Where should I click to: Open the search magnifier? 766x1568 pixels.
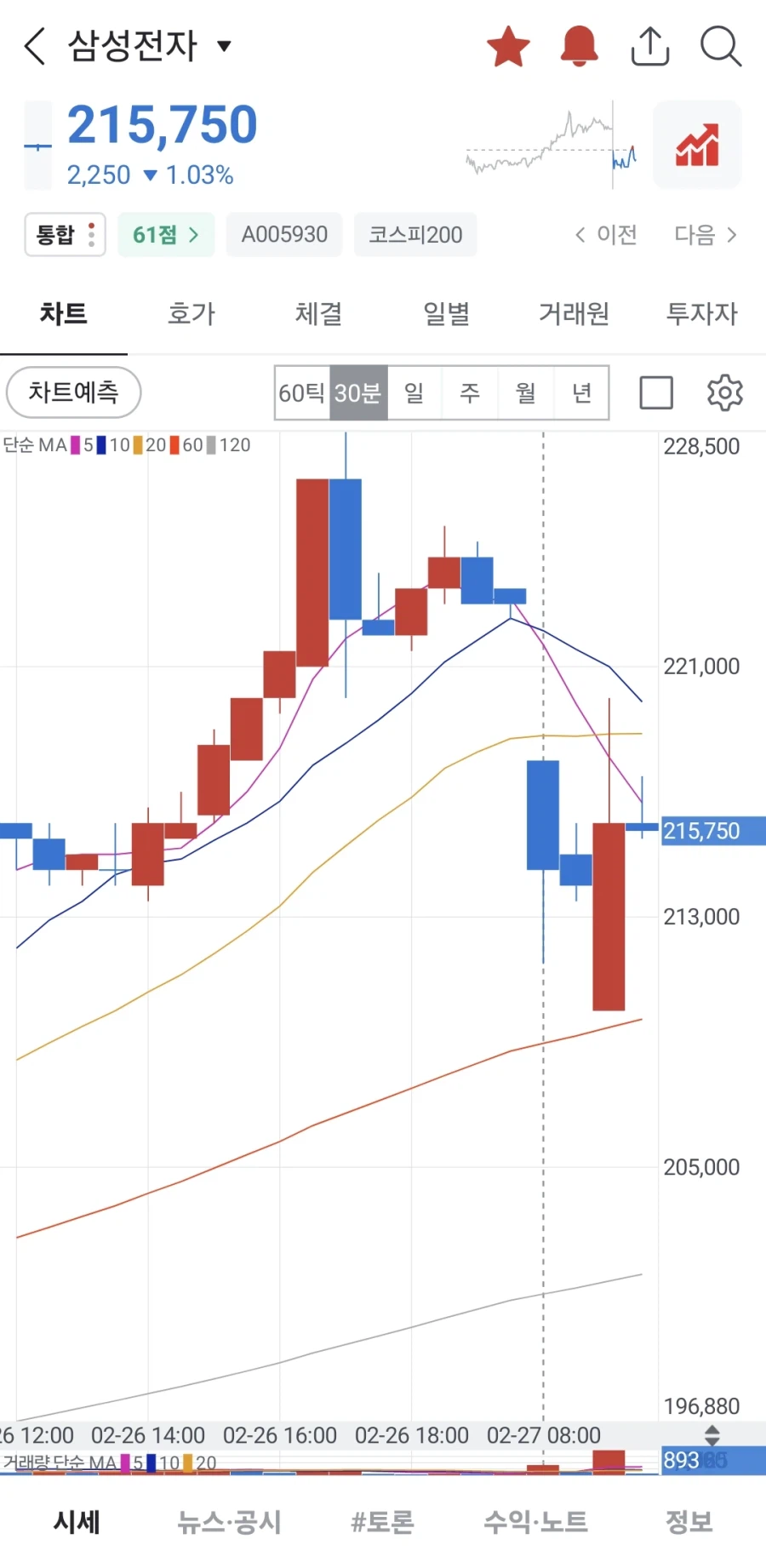[720, 46]
